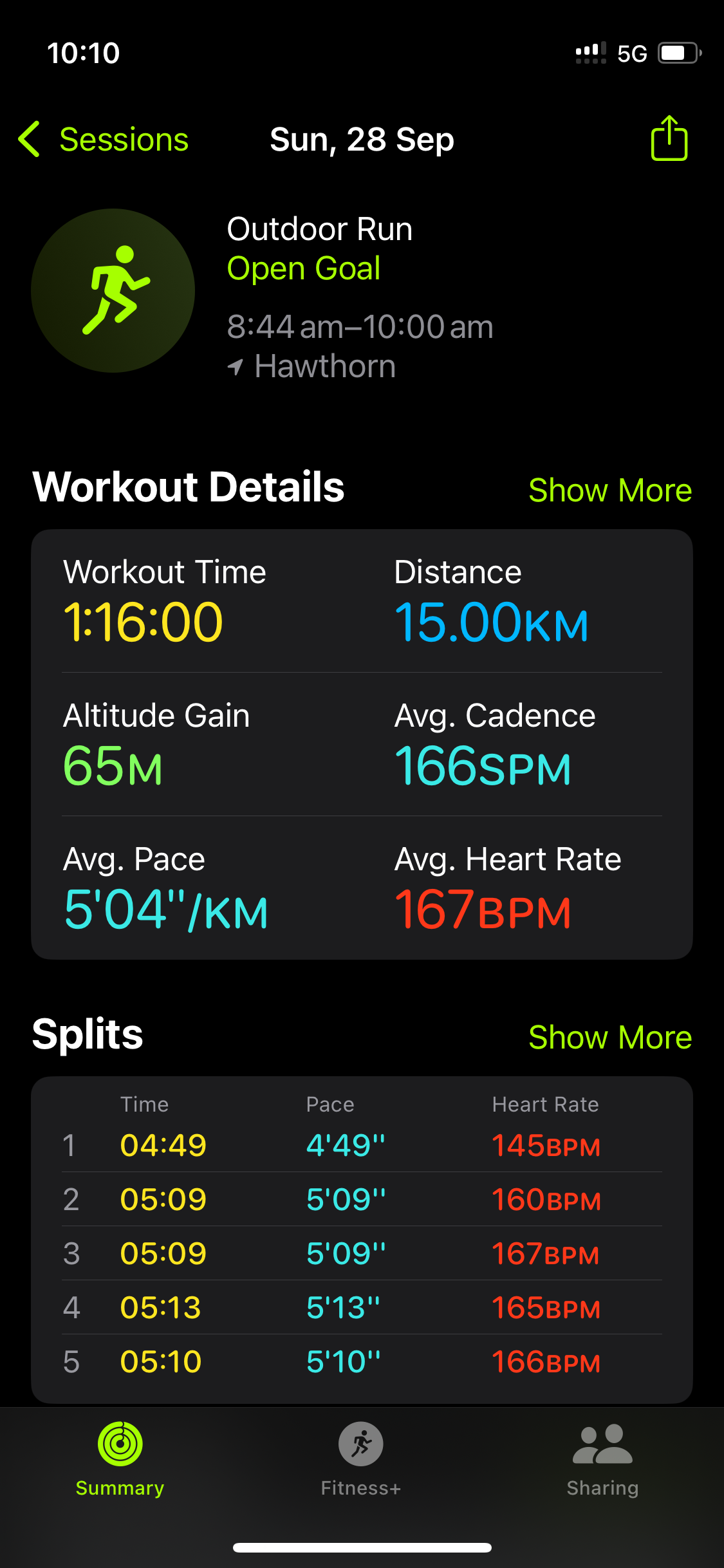The width and height of the screenshot is (724, 1568).
Task: Go back to Sessions
Action: pos(104,139)
